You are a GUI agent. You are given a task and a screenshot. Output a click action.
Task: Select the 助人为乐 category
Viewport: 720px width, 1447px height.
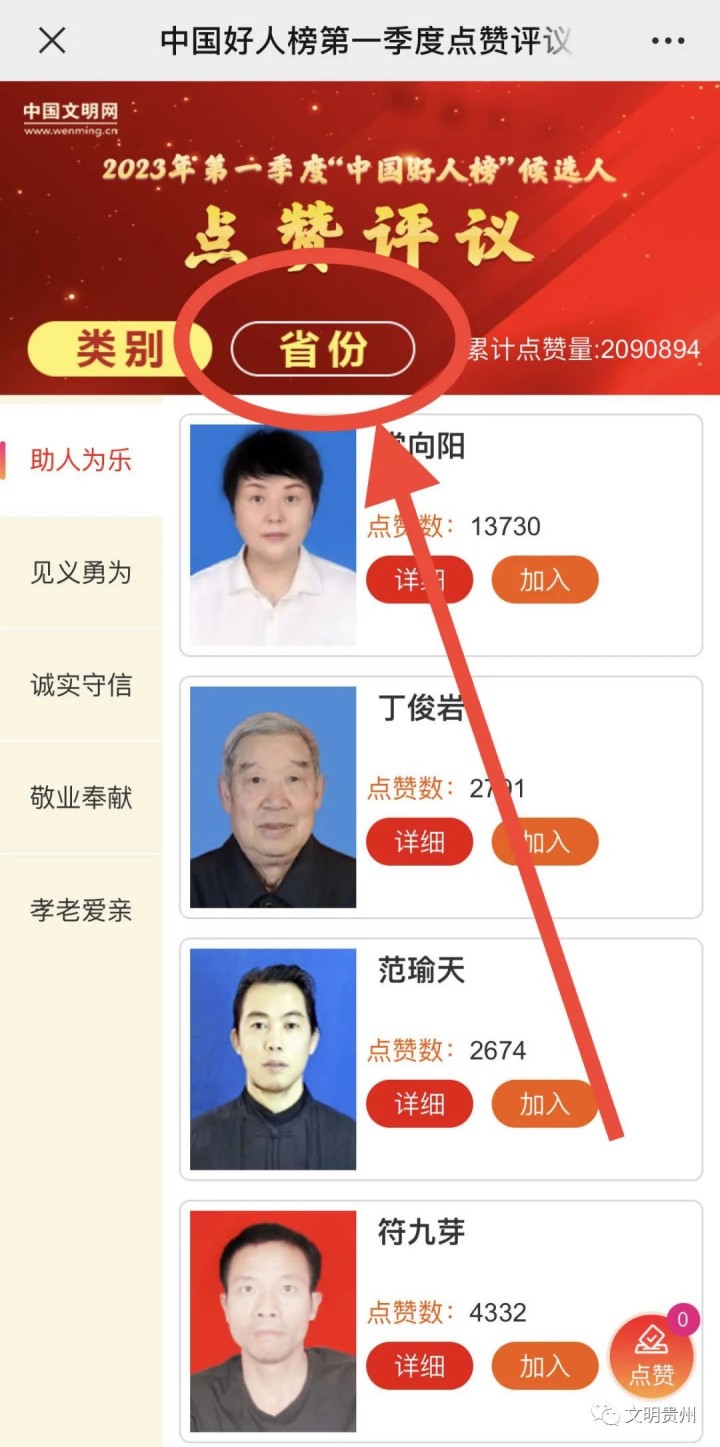point(81,460)
